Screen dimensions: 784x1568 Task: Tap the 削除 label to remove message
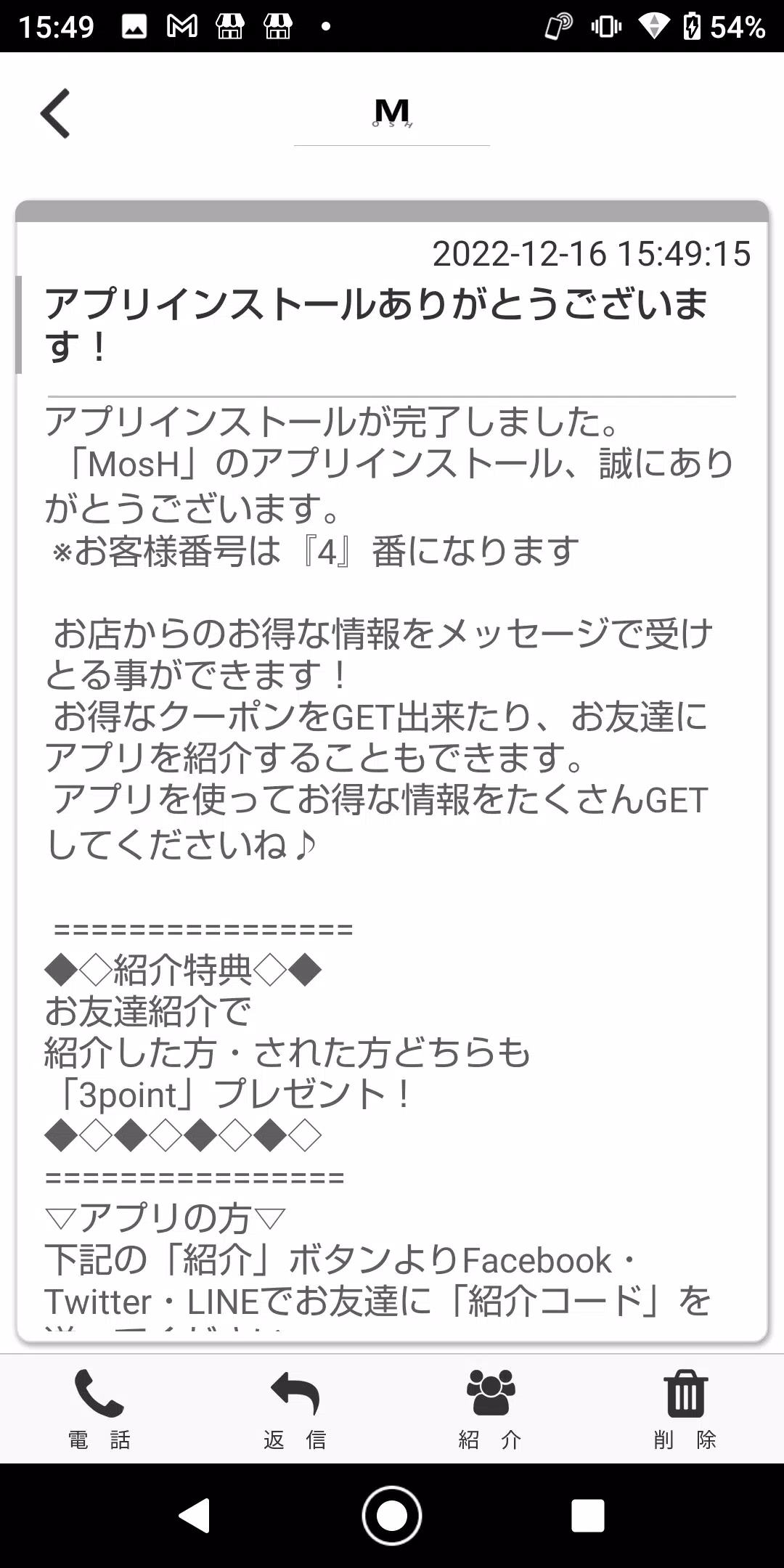687,1440
